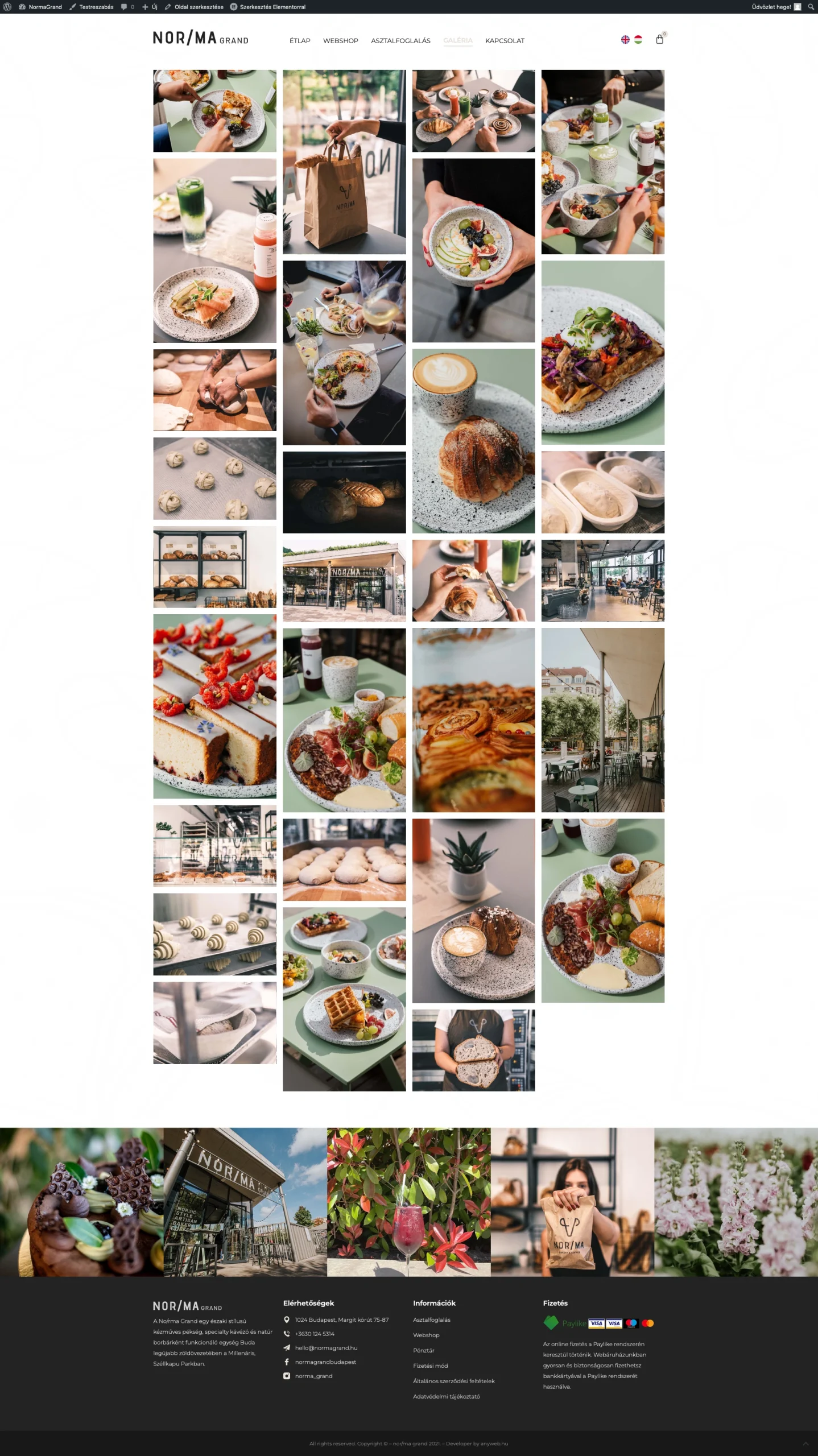
Task: Read the Adatvédelmi tájékoztató privacy policy
Action: pyautogui.click(x=446, y=1396)
